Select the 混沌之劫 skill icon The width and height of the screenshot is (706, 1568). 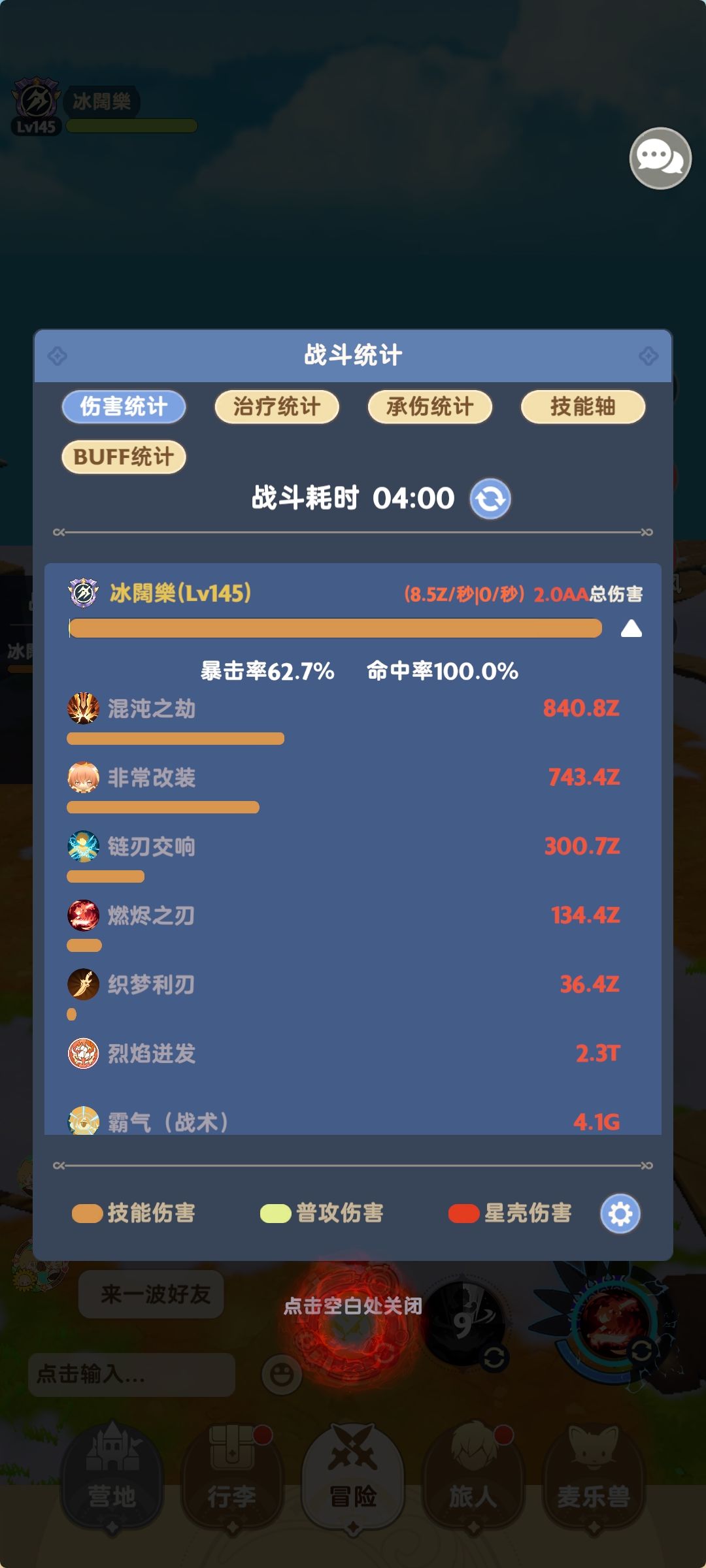(x=84, y=709)
